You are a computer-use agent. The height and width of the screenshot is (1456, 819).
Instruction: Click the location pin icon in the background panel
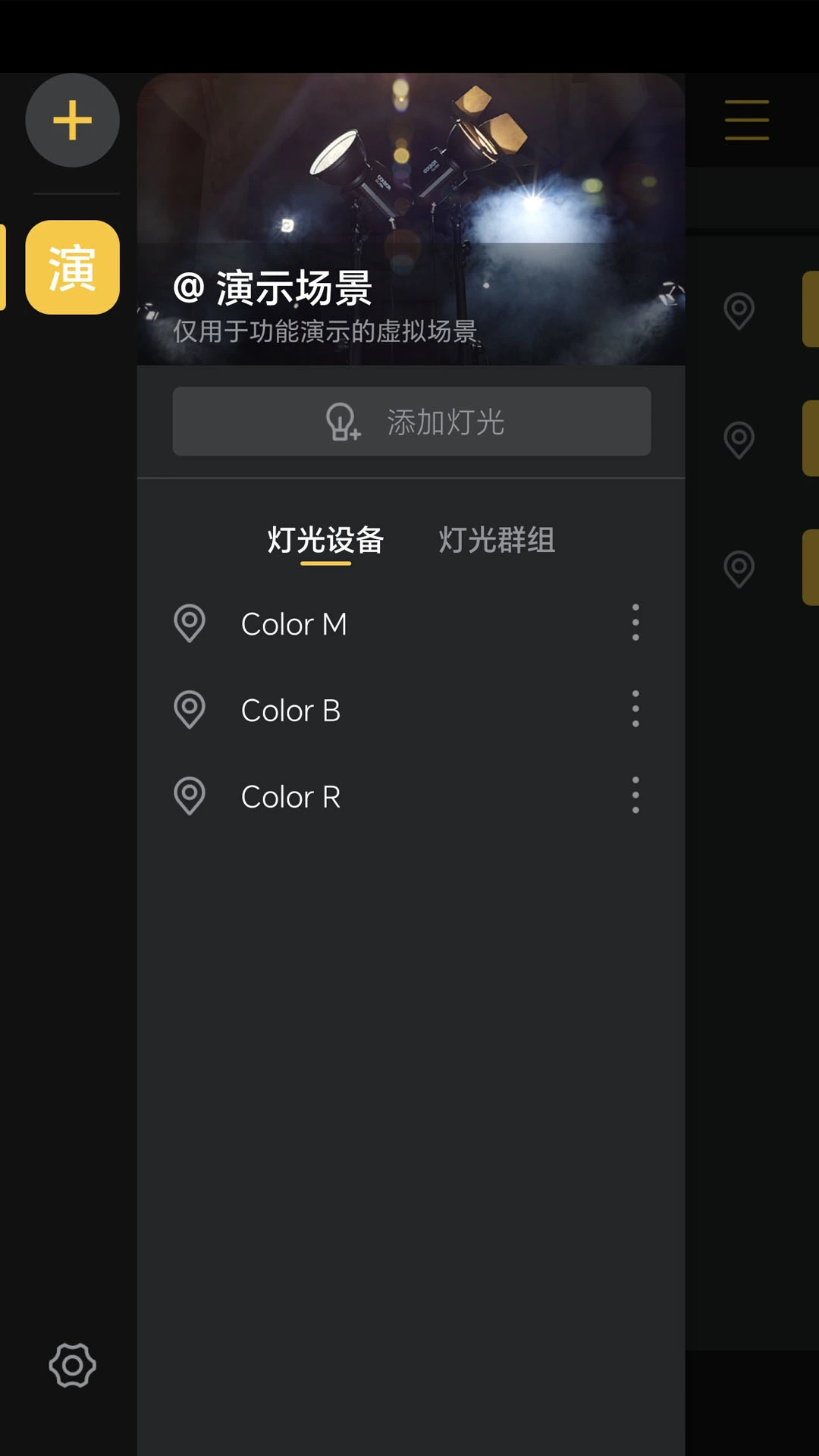coord(739,311)
